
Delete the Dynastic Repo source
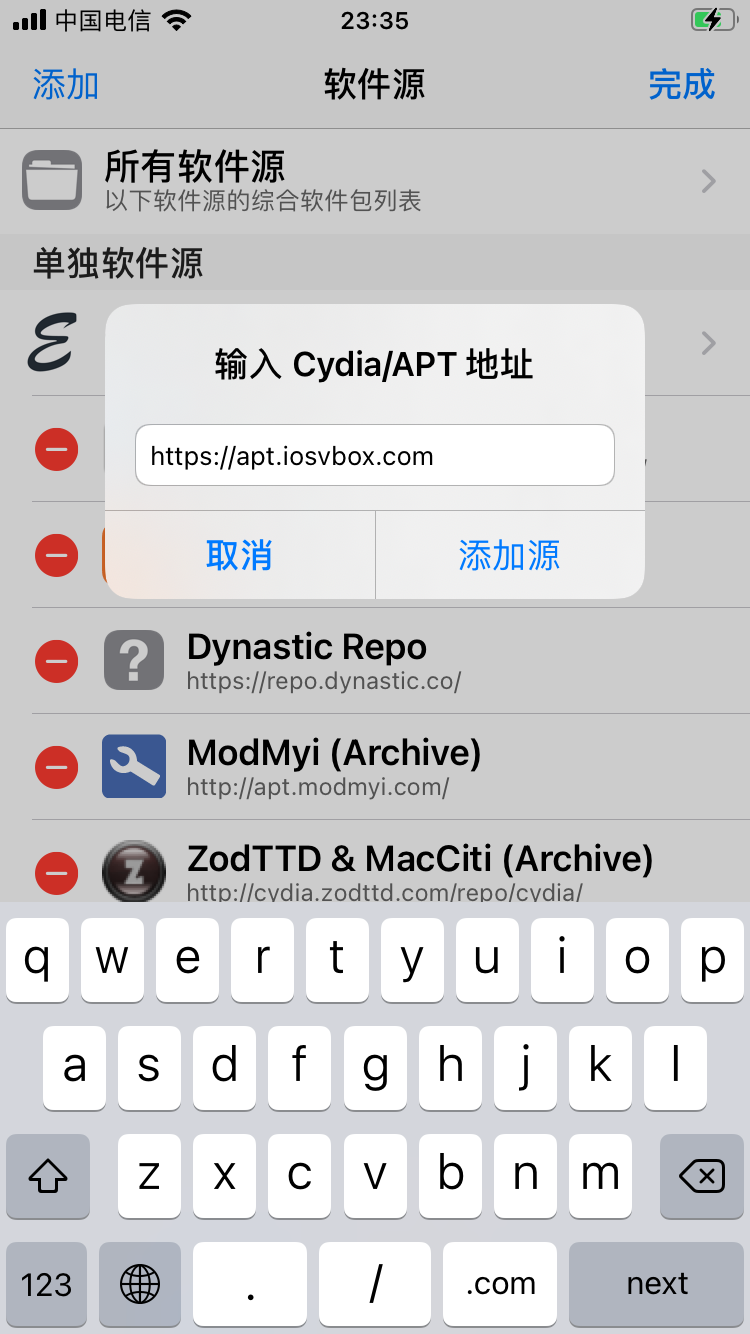(56, 661)
